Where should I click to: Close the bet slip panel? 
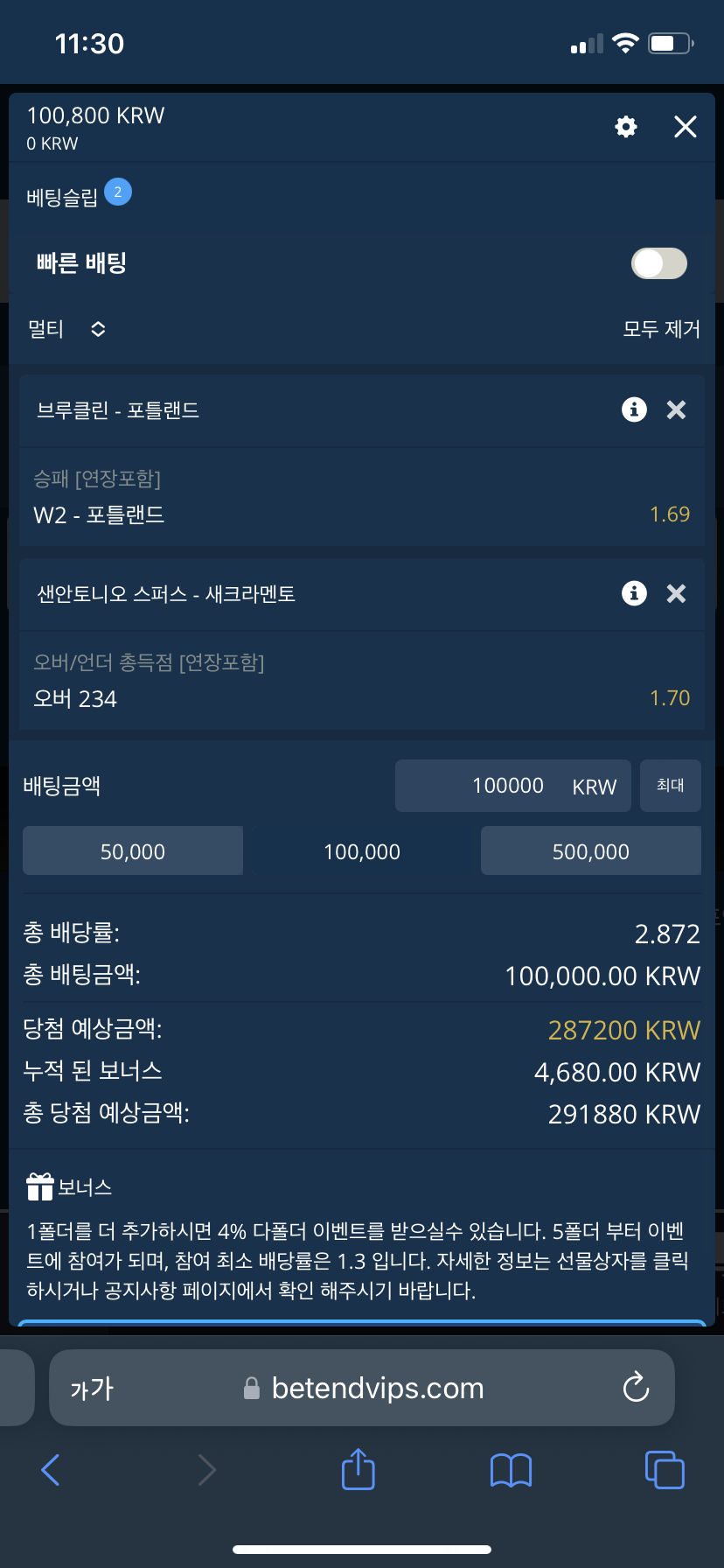(686, 127)
